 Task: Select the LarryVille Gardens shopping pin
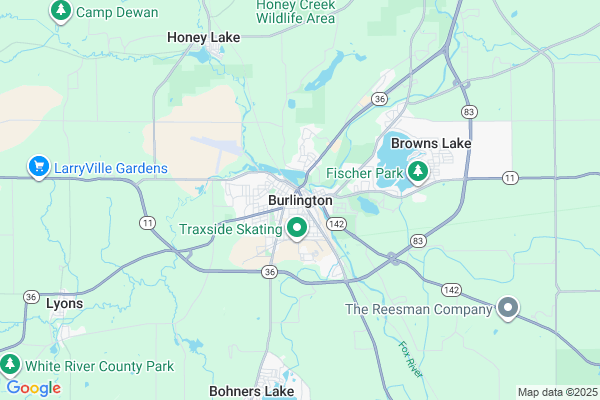click(41, 167)
